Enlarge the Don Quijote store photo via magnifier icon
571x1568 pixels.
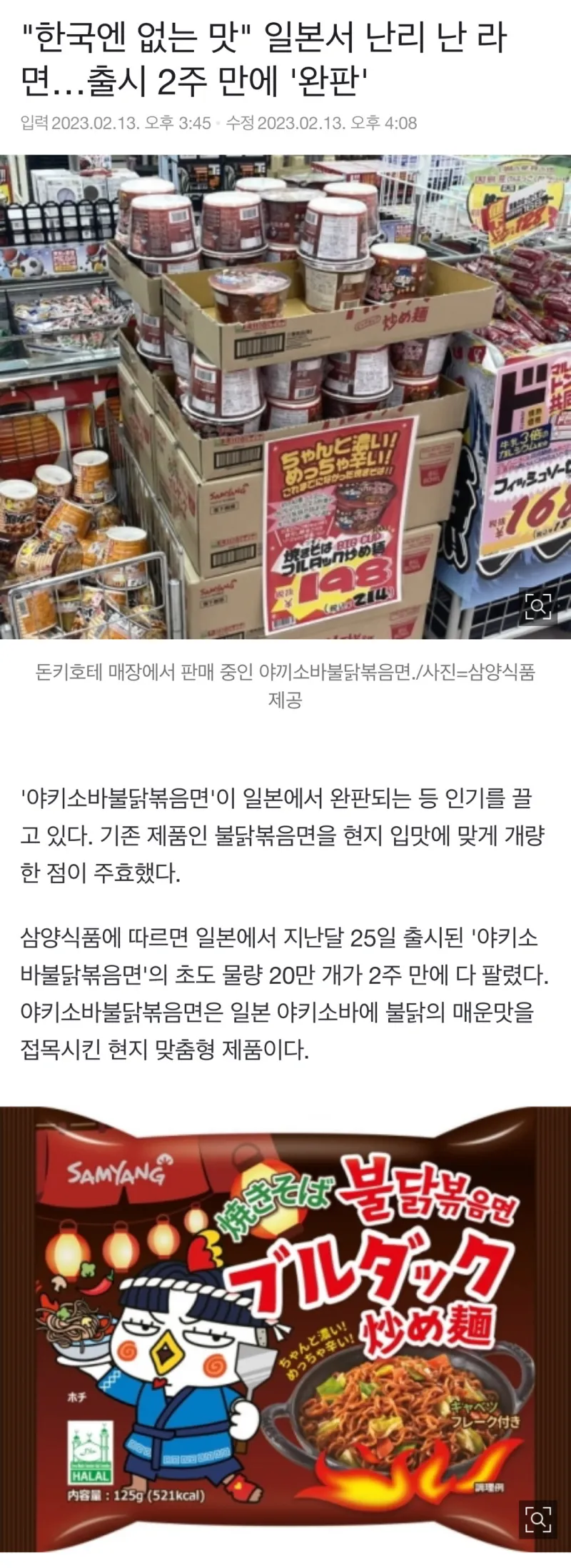(538, 606)
